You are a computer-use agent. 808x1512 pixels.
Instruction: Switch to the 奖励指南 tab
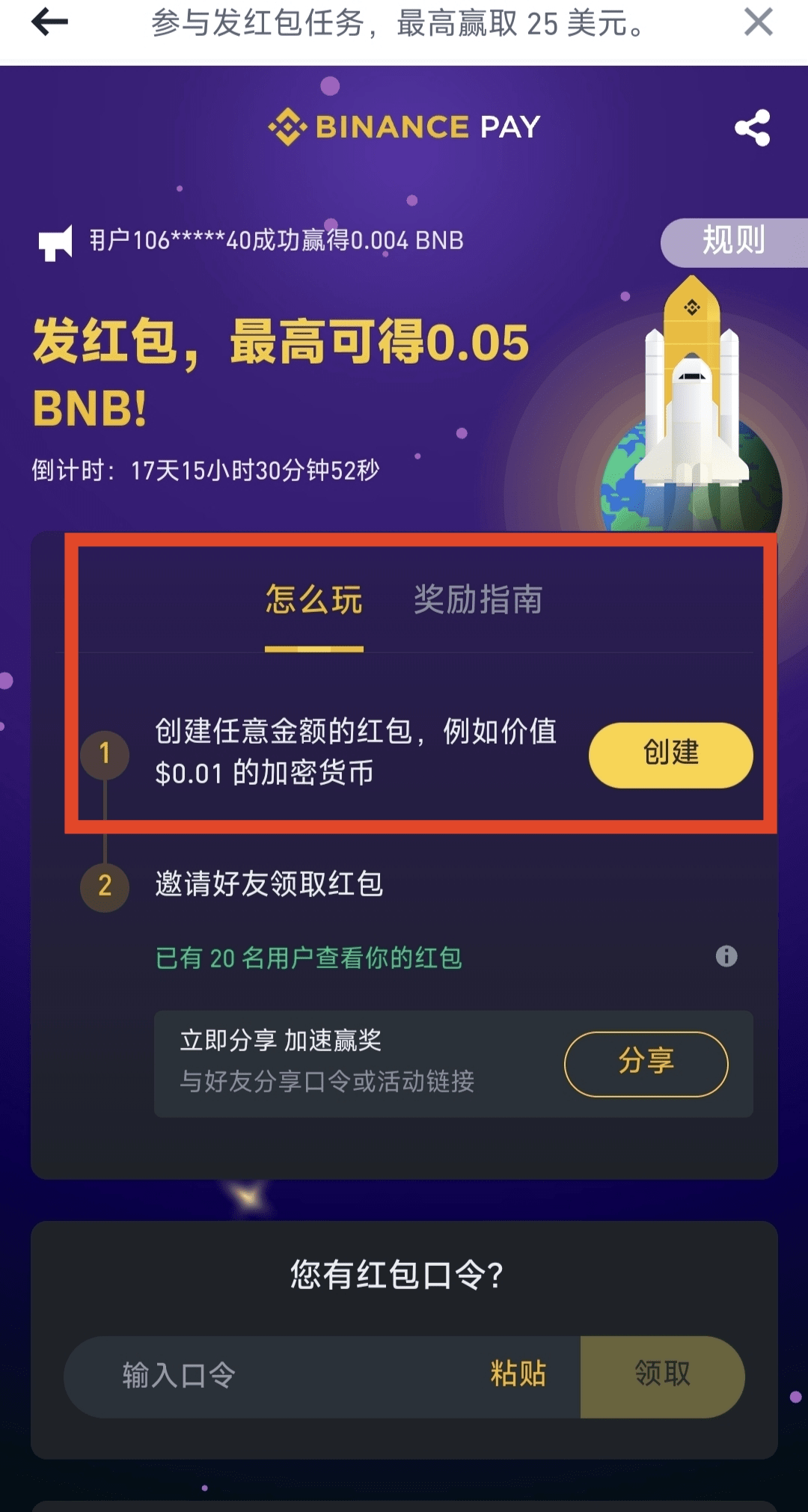click(x=478, y=600)
